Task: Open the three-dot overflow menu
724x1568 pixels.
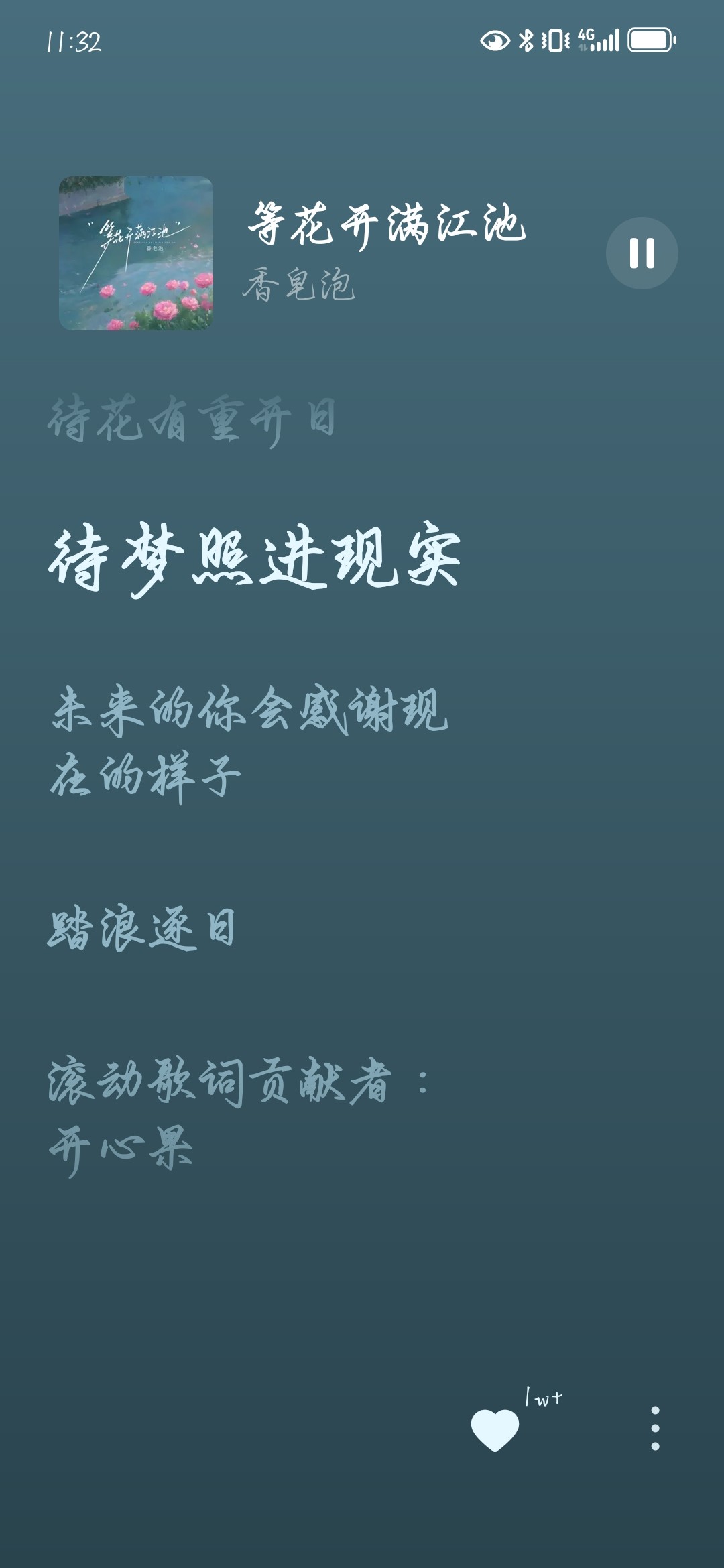Action: coord(655,1429)
